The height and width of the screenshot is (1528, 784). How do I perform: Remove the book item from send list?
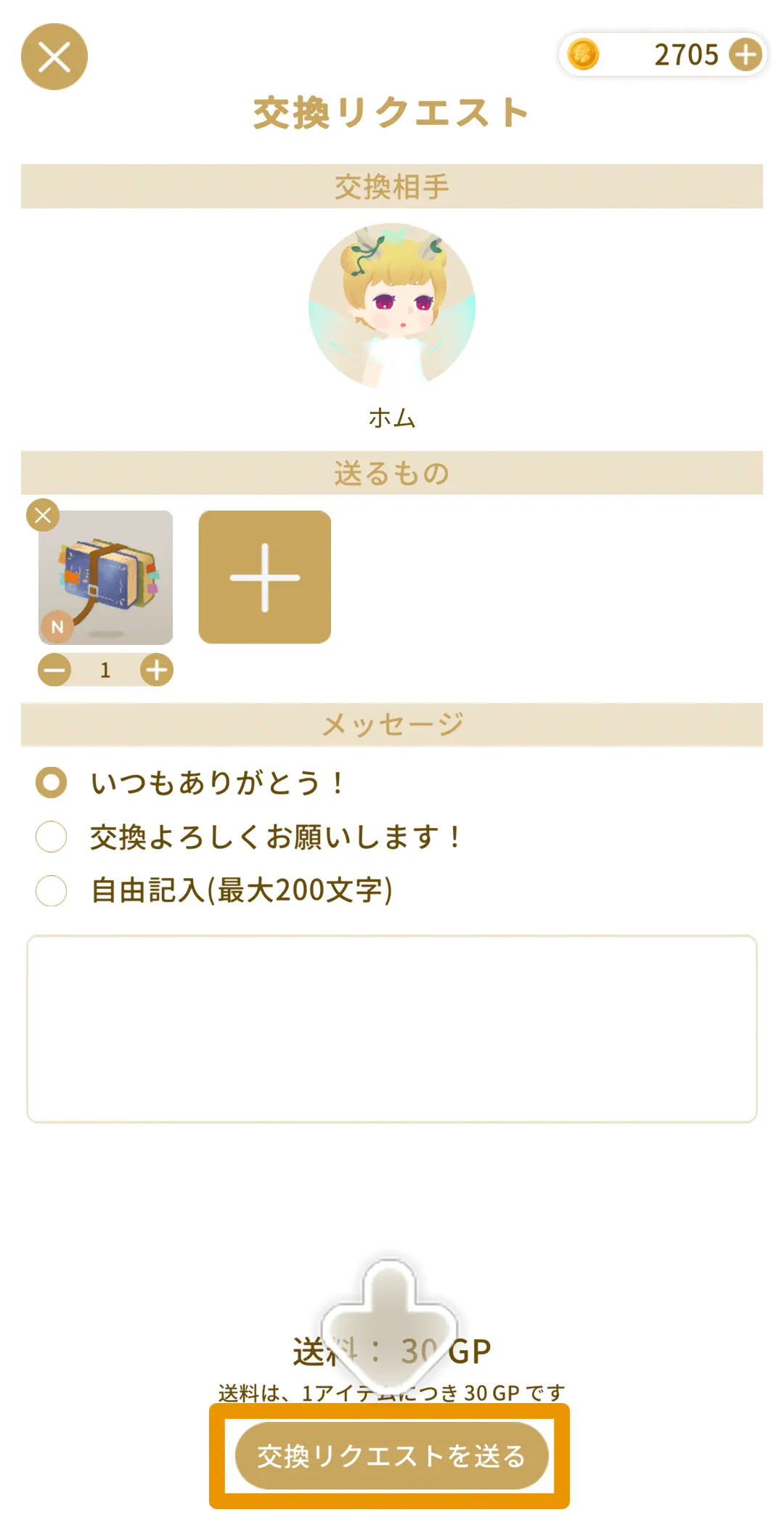point(44,516)
